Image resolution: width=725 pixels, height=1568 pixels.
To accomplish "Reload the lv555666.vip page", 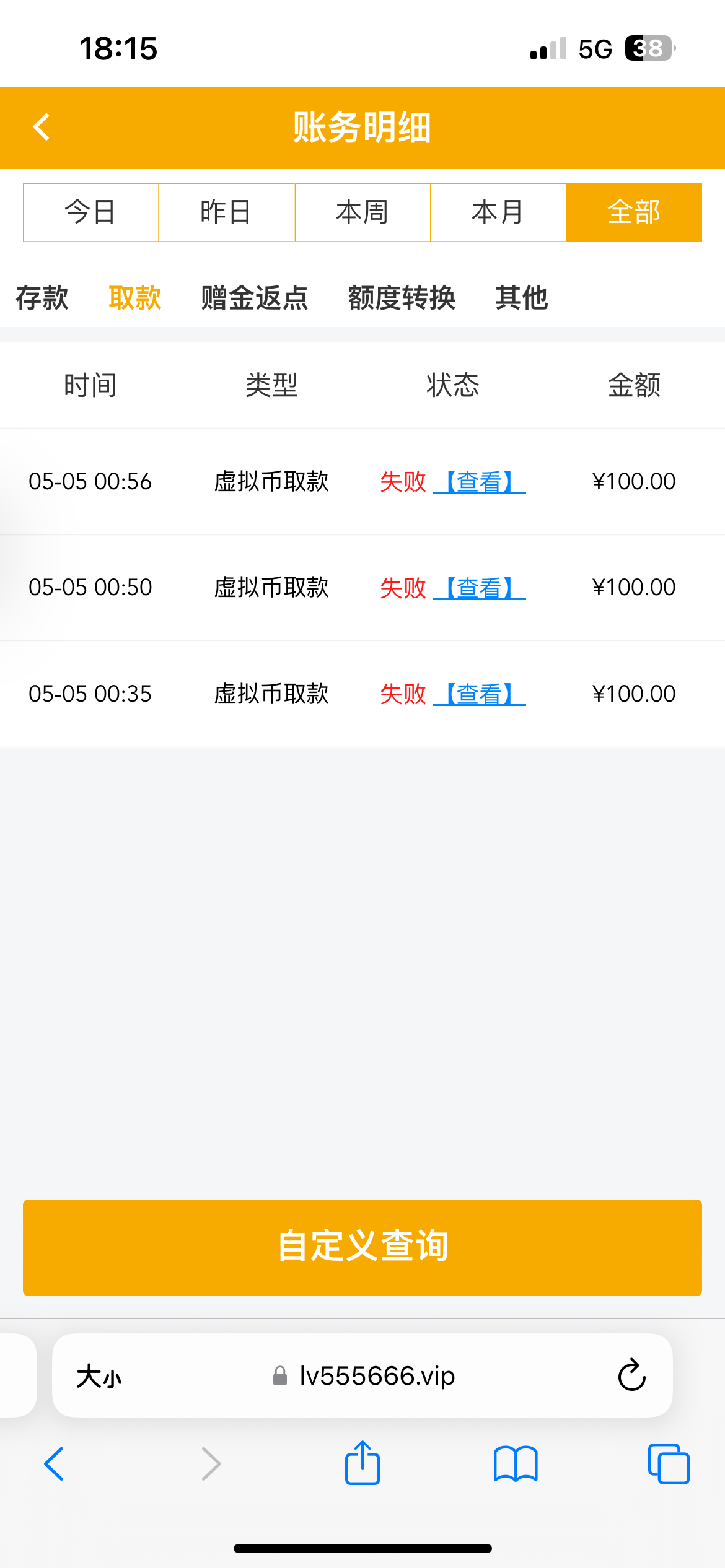I will coord(631,1375).
